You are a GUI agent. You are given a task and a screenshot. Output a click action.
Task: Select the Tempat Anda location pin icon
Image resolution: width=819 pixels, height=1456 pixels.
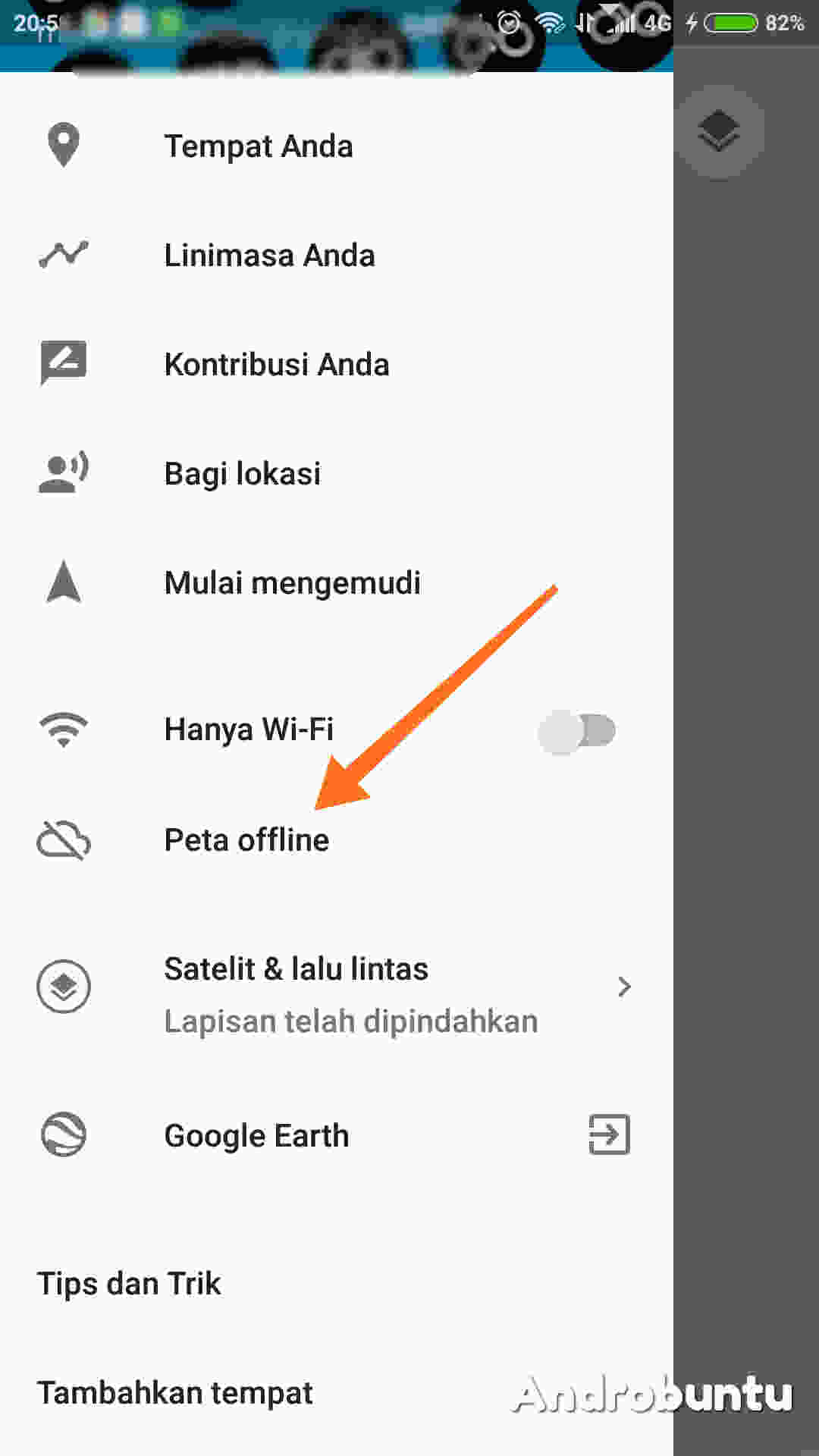pos(64,146)
